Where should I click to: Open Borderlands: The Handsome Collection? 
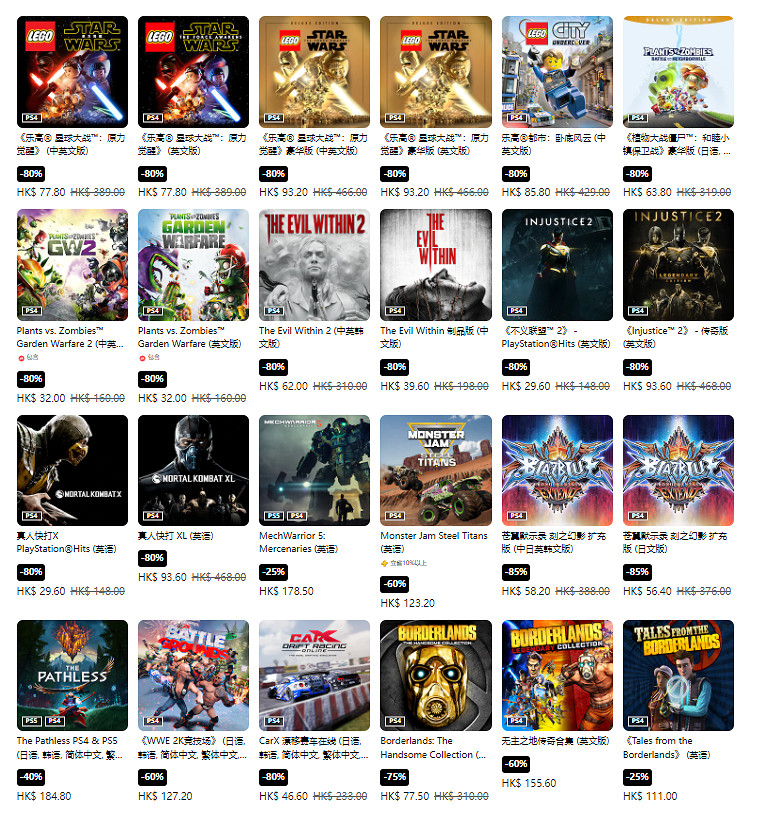(x=435, y=675)
